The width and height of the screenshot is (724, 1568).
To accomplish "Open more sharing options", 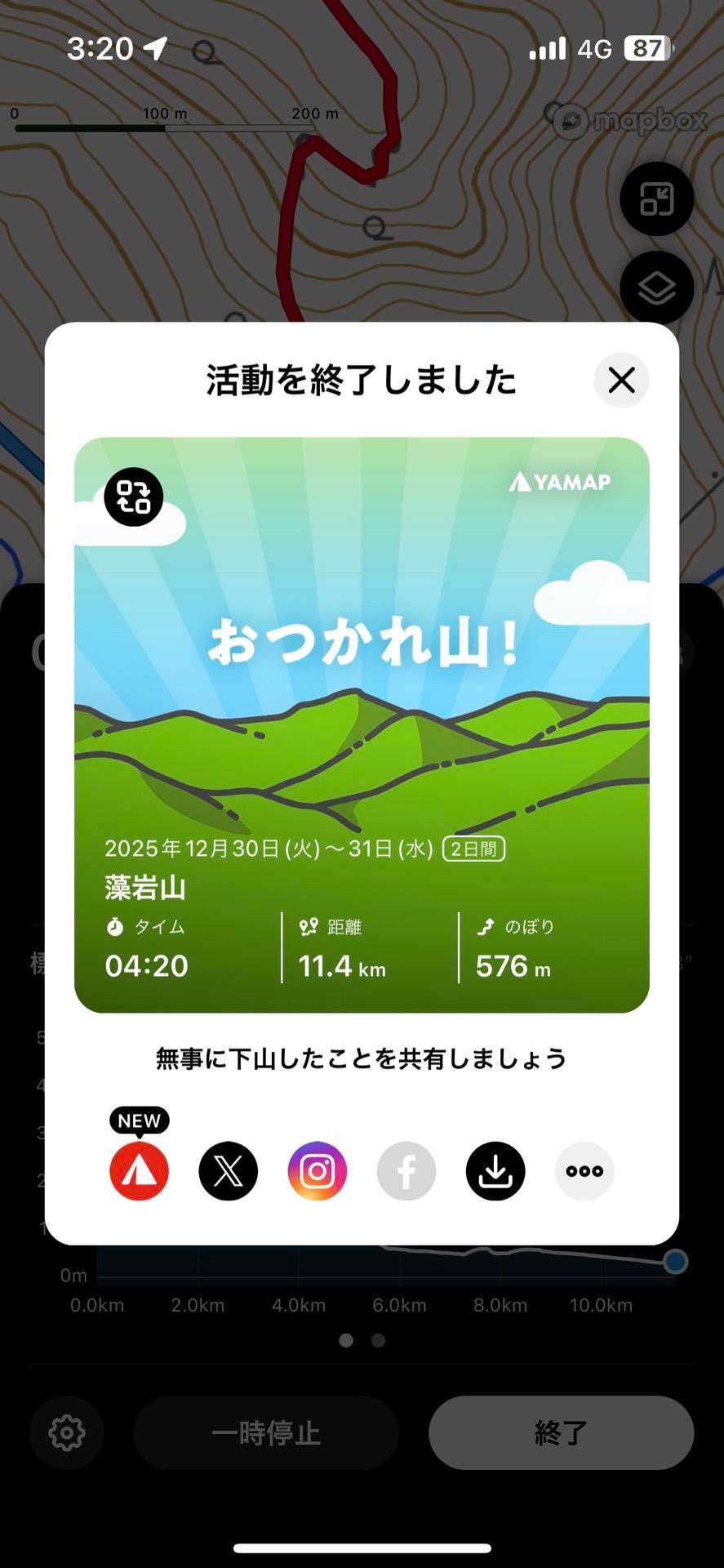I will (584, 1171).
